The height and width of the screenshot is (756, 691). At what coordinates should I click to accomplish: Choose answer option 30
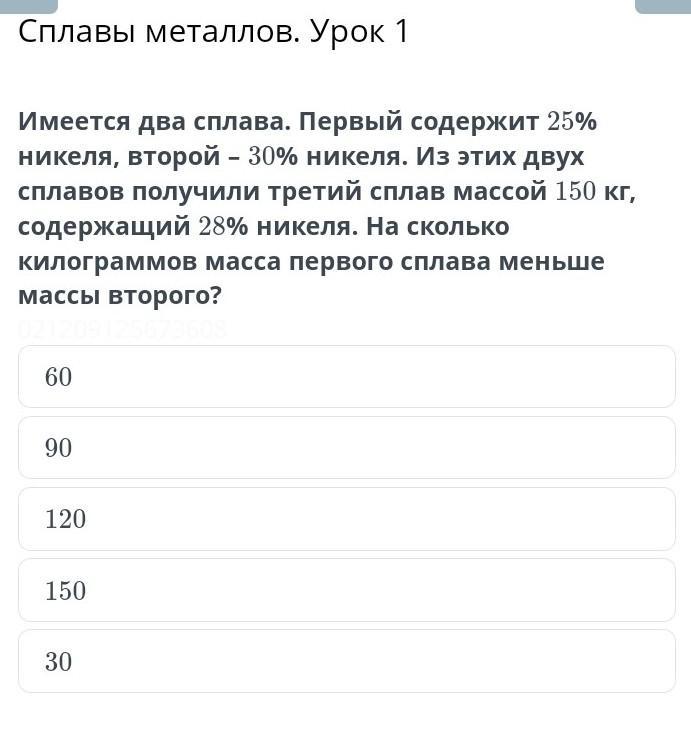346,661
